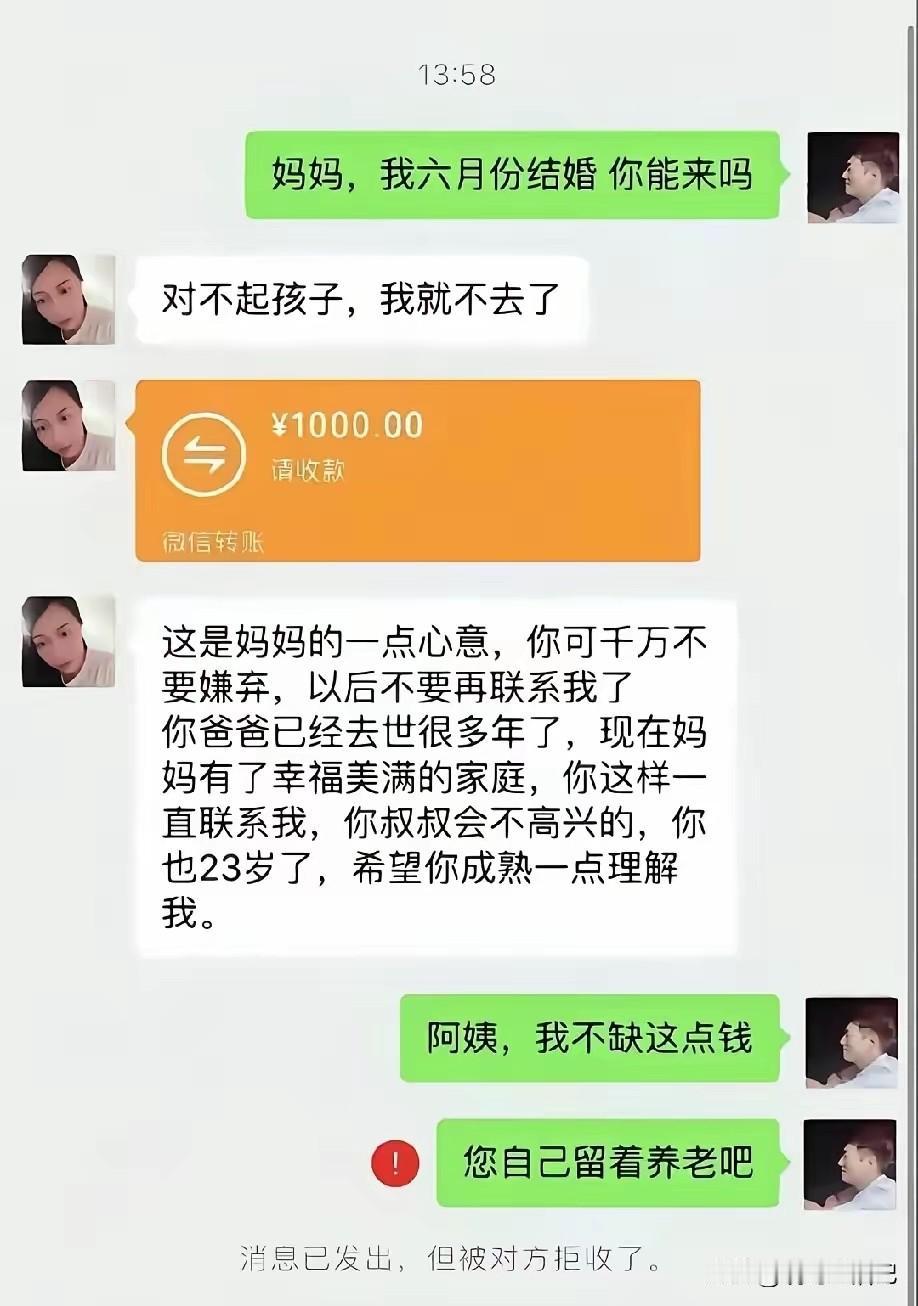Tap the WeChat transfer icon on the orange card
The height and width of the screenshot is (1306, 918).
click(x=203, y=452)
